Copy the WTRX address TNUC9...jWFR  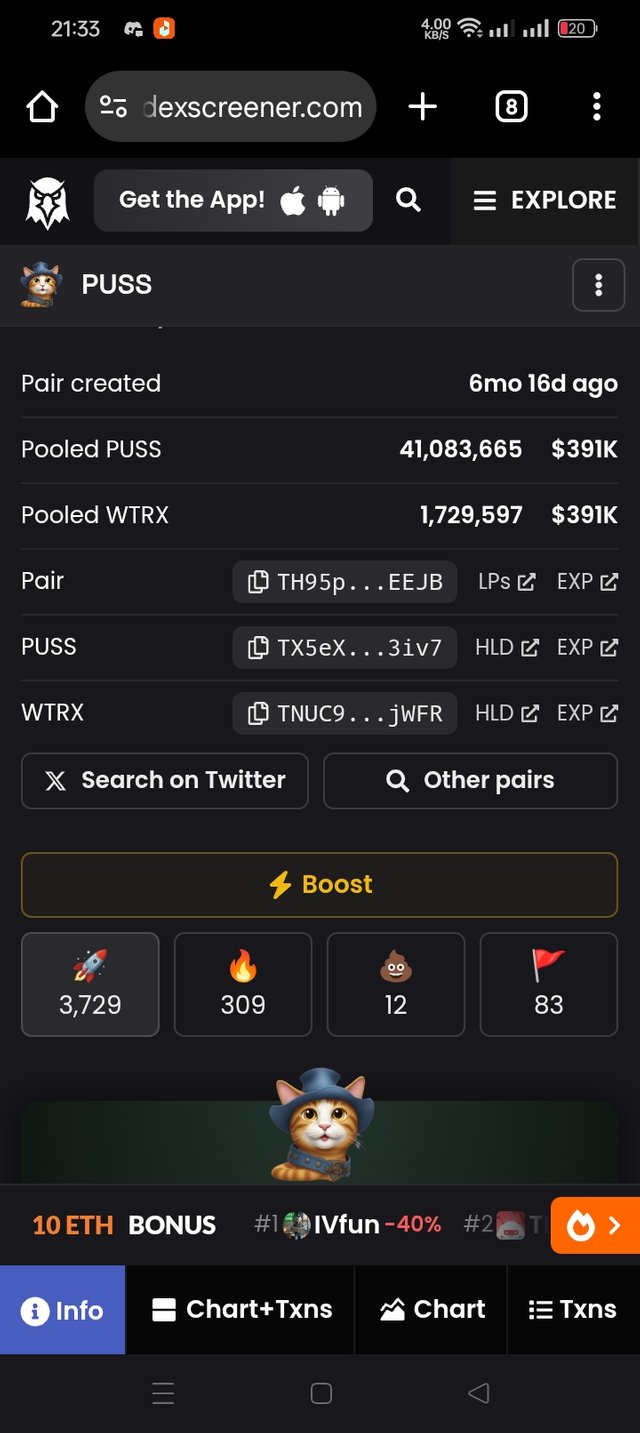345,714
